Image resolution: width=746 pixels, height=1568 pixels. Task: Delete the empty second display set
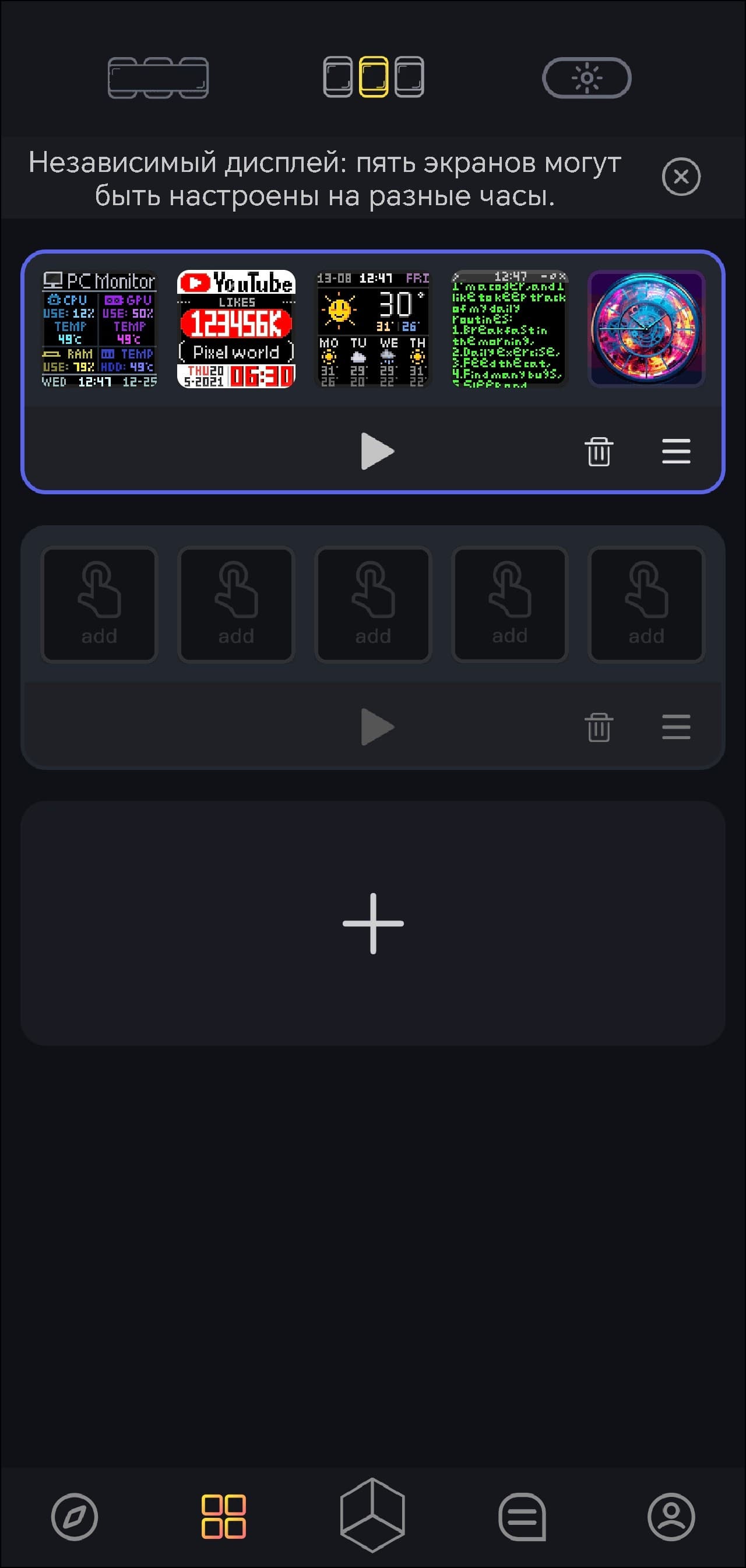pyautogui.click(x=599, y=727)
